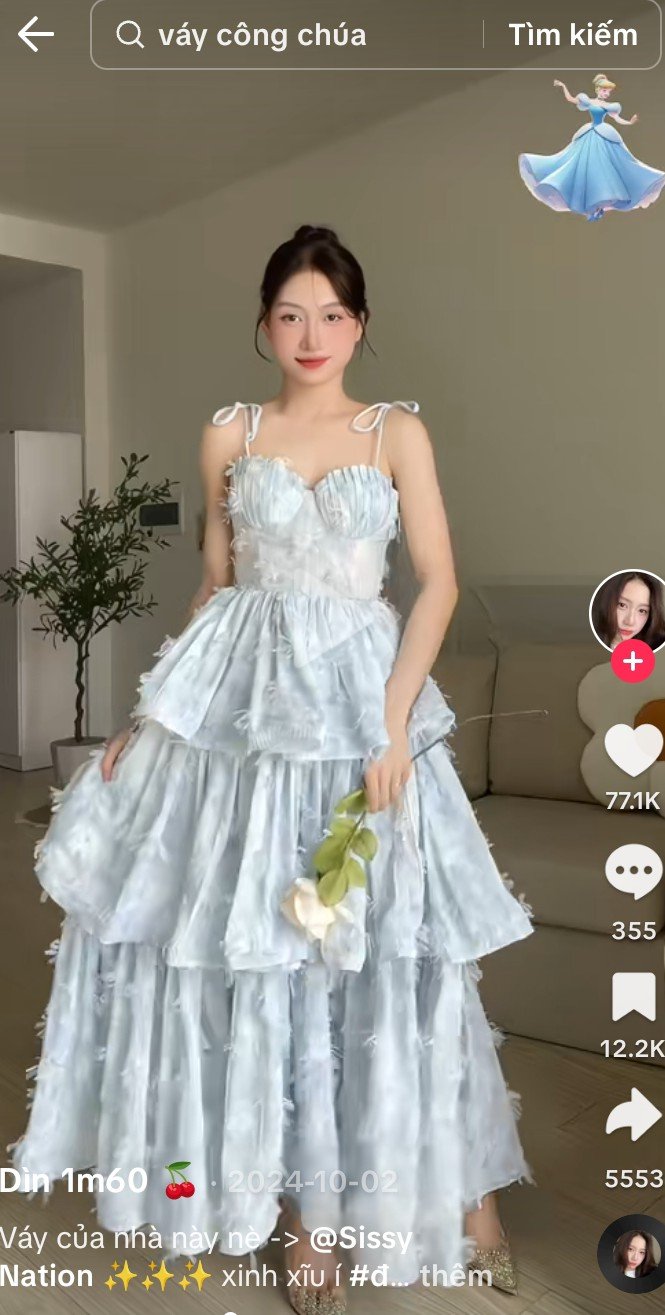Open the @Sissy Nation mention link
Screen dimensions: 665x1315
(x=360, y=1239)
